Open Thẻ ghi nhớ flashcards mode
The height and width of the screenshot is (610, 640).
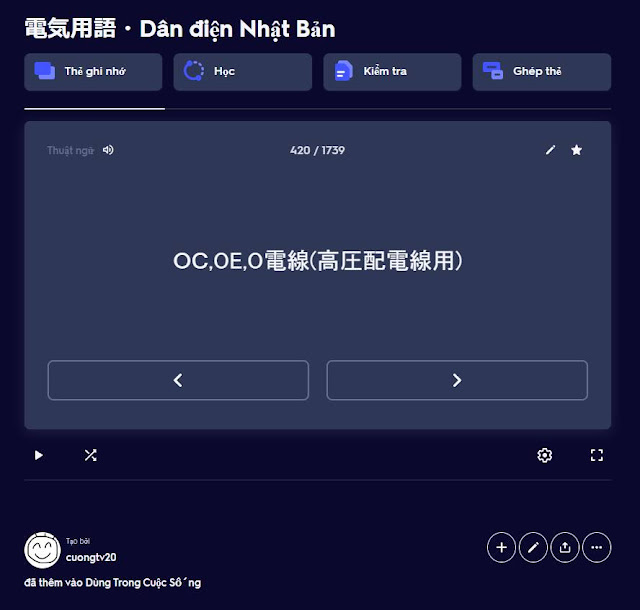point(93,72)
